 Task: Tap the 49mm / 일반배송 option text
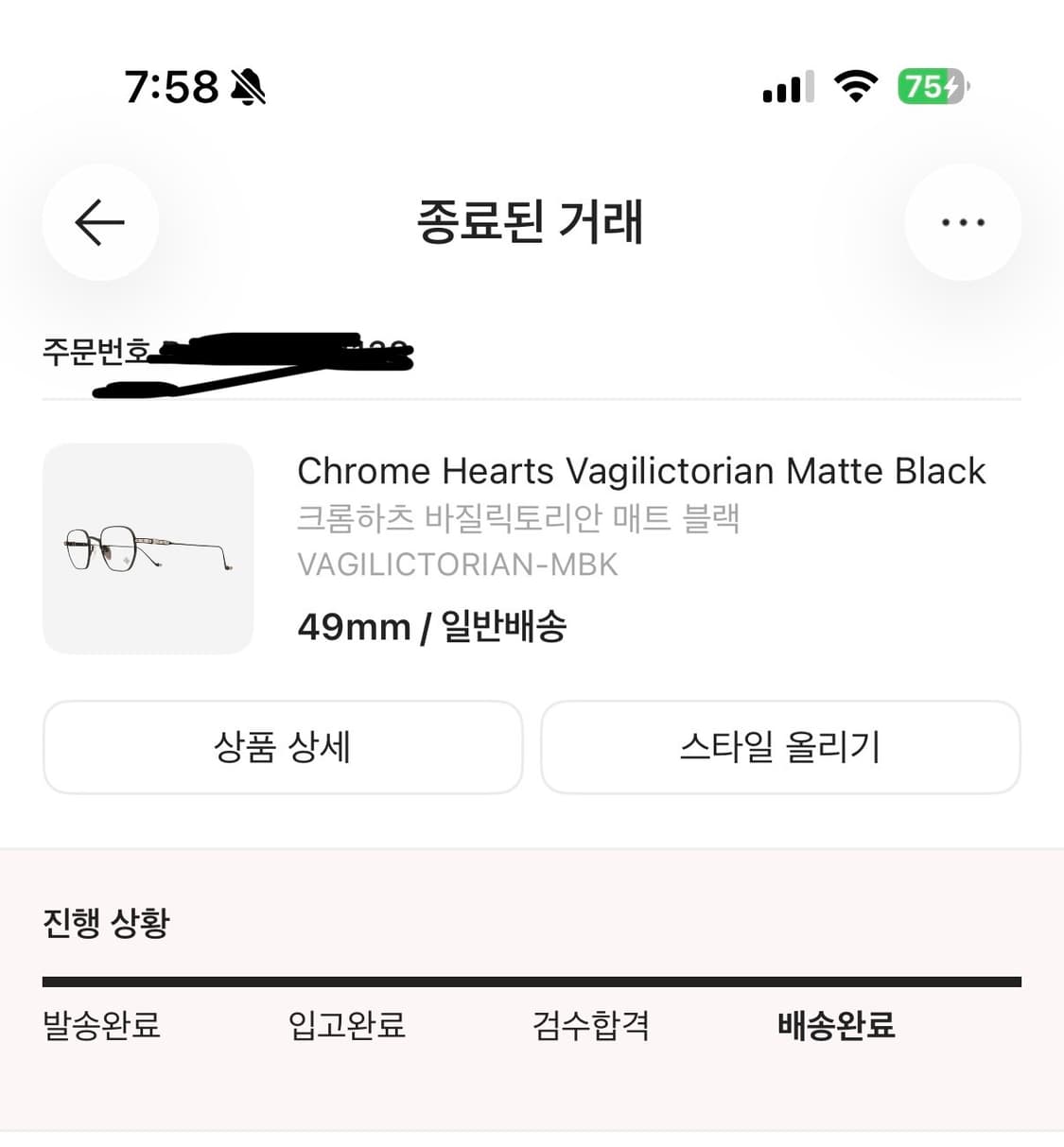(431, 625)
